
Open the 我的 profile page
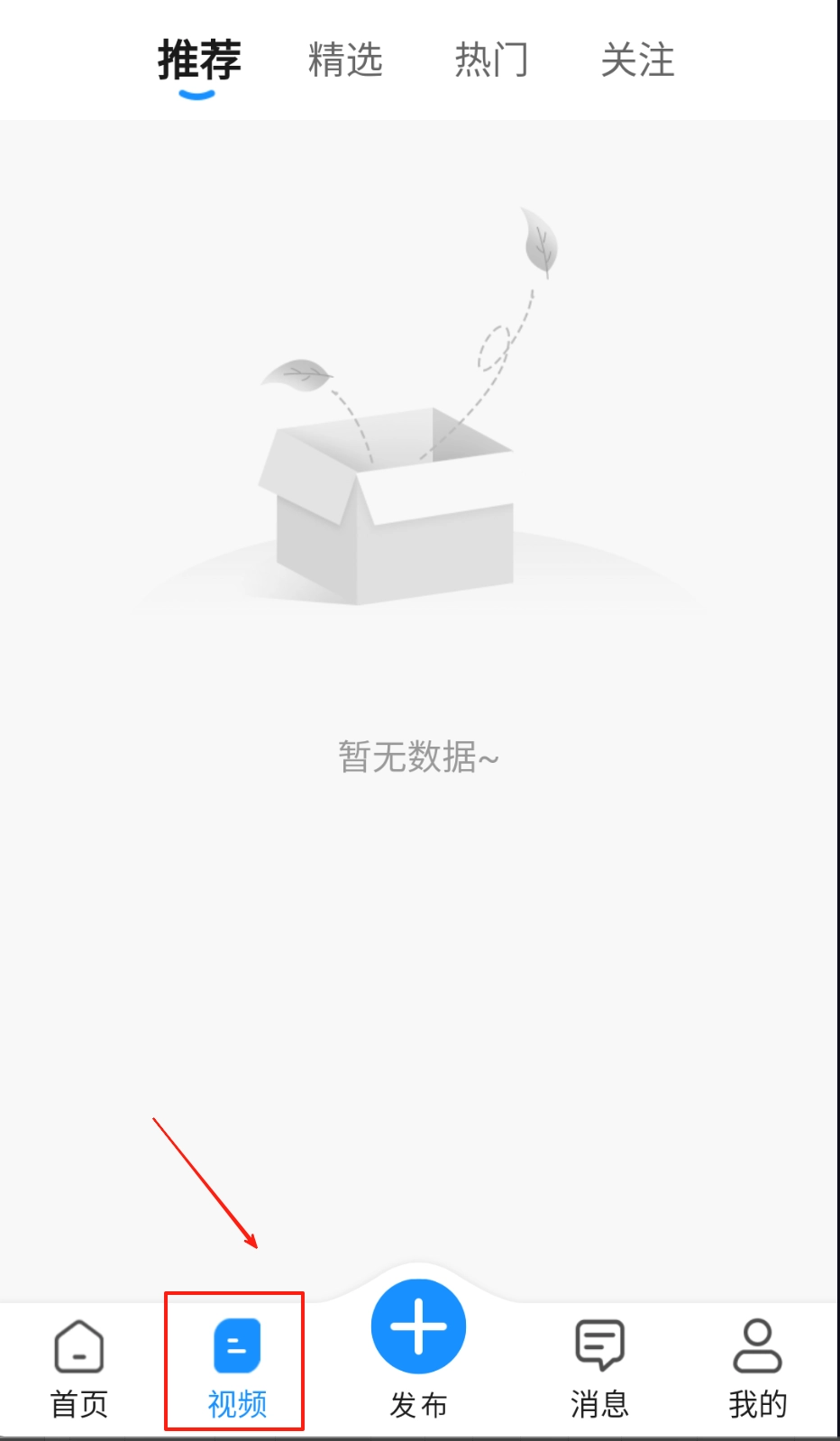(757, 1367)
